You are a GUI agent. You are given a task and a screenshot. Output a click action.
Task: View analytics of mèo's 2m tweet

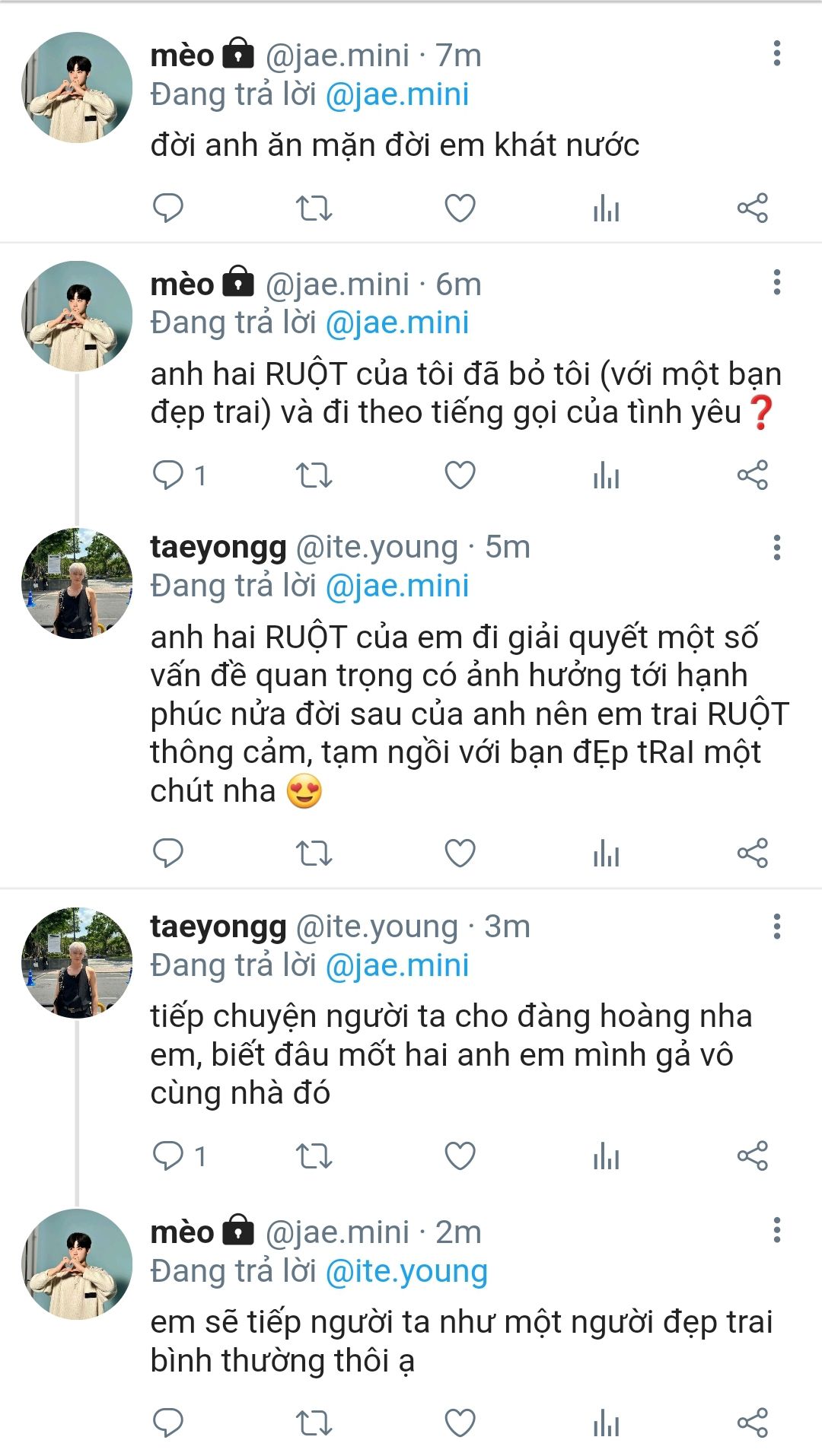[606, 1422]
